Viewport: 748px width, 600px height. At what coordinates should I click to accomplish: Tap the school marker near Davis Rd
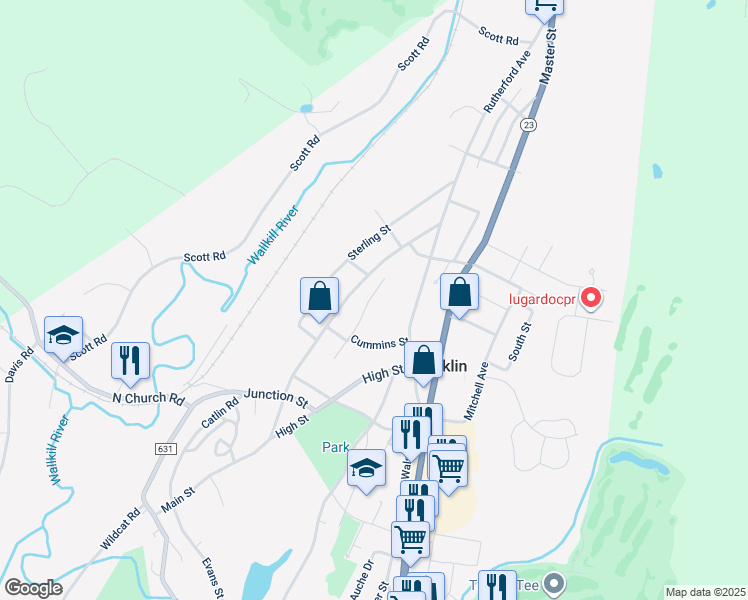(64, 336)
